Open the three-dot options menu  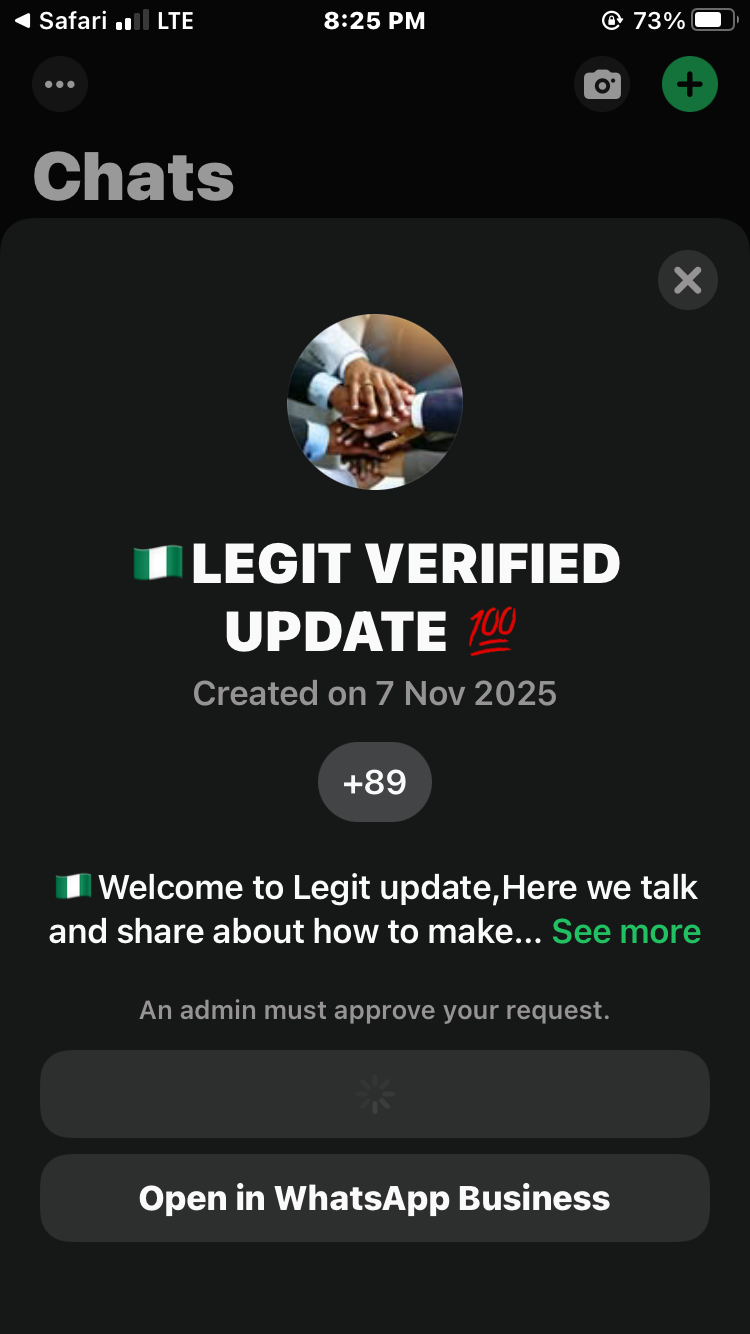pos(60,84)
